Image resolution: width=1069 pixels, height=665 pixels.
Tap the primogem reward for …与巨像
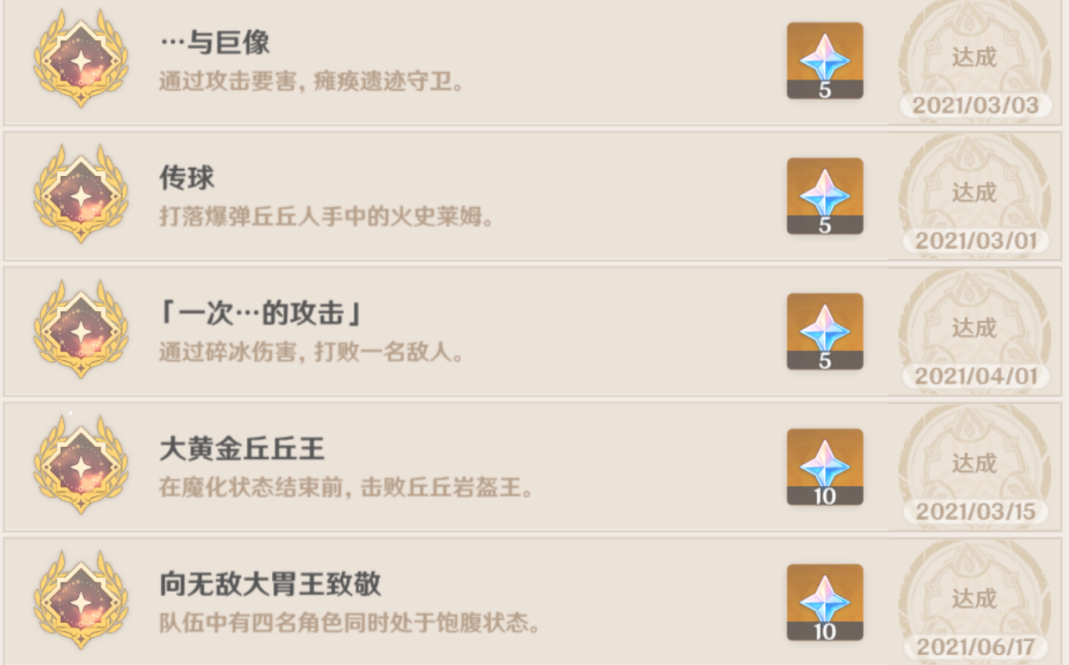tap(824, 60)
